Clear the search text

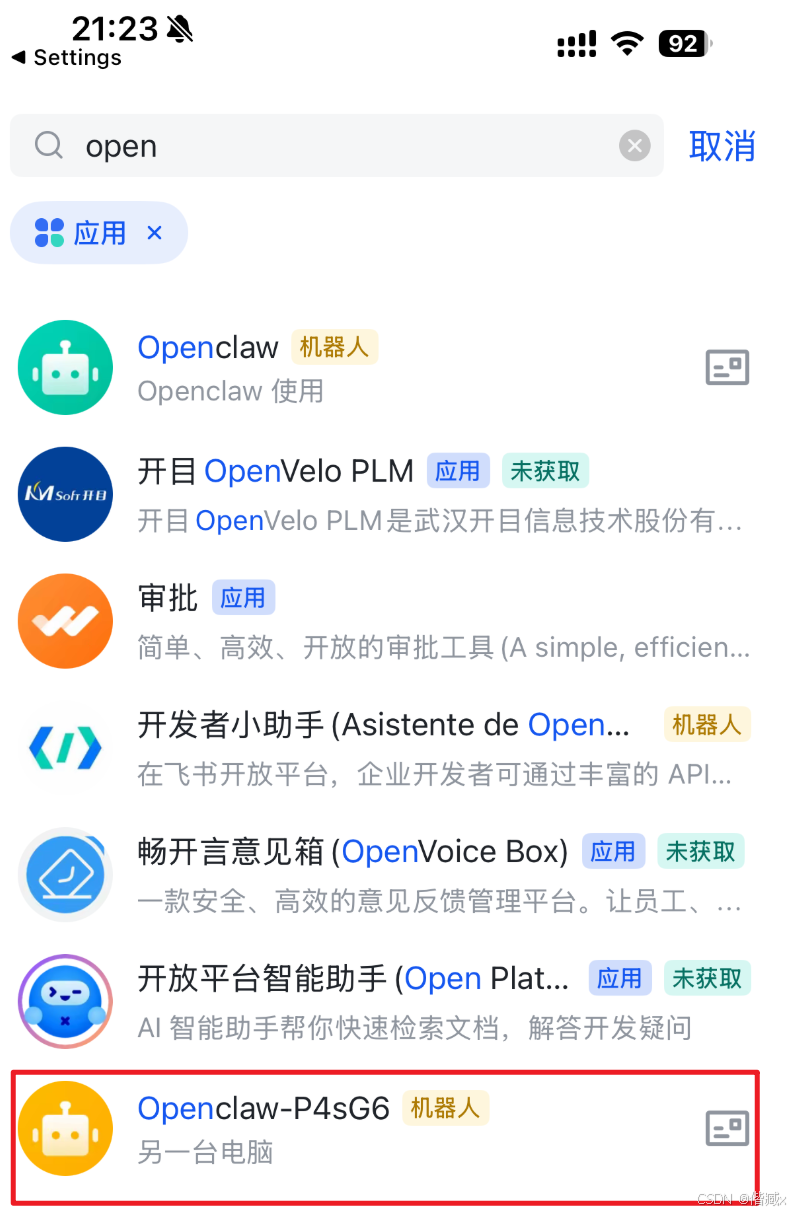(x=634, y=146)
